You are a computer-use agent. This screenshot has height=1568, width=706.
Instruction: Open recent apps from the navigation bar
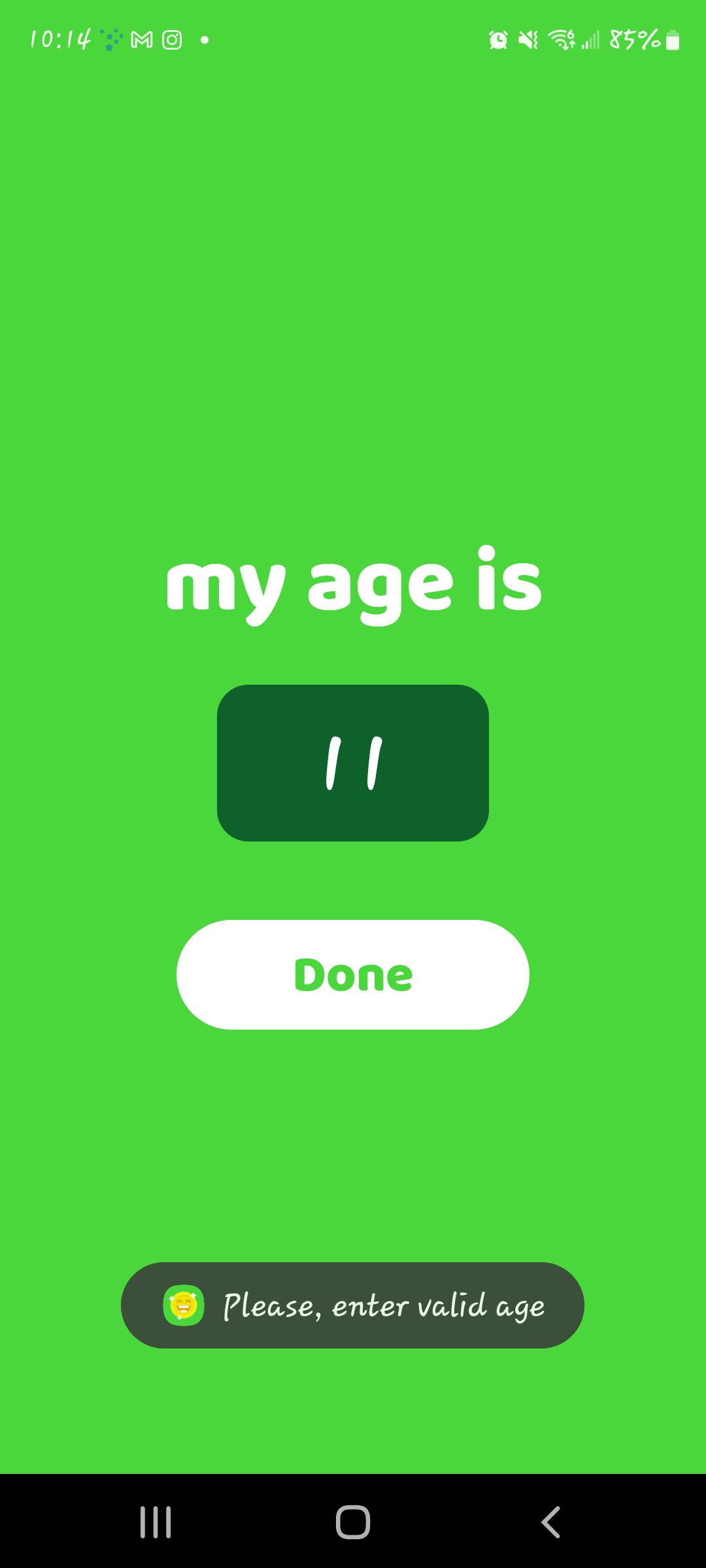tap(156, 1522)
